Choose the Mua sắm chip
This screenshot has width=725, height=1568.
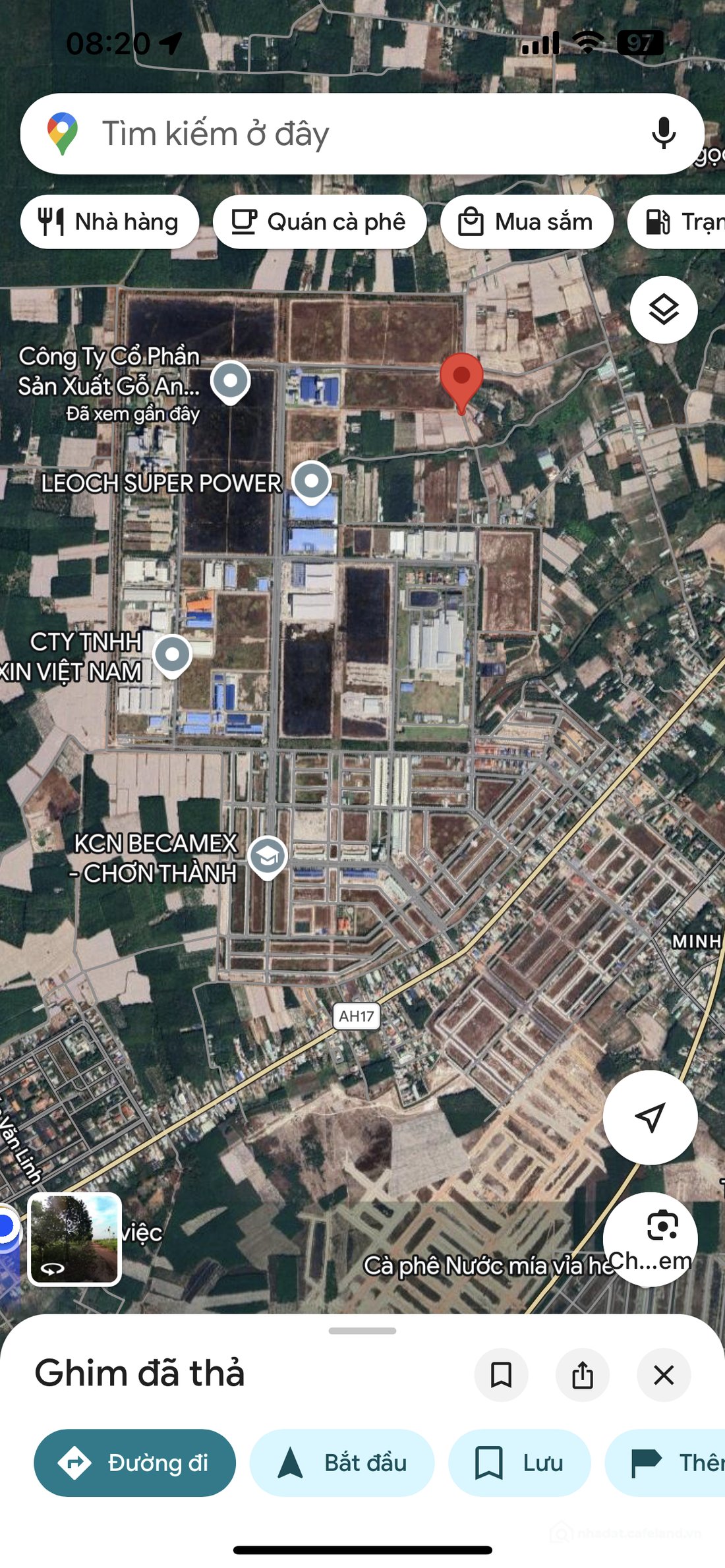(527, 222)
